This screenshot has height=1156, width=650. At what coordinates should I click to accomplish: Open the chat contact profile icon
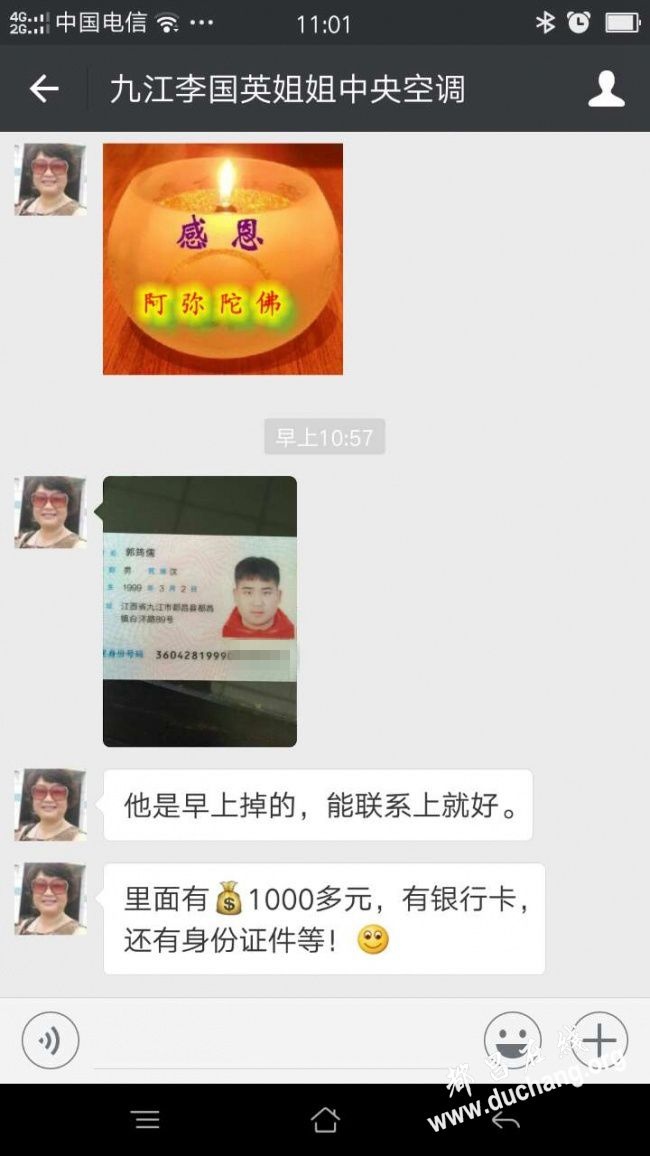[606, 89]
